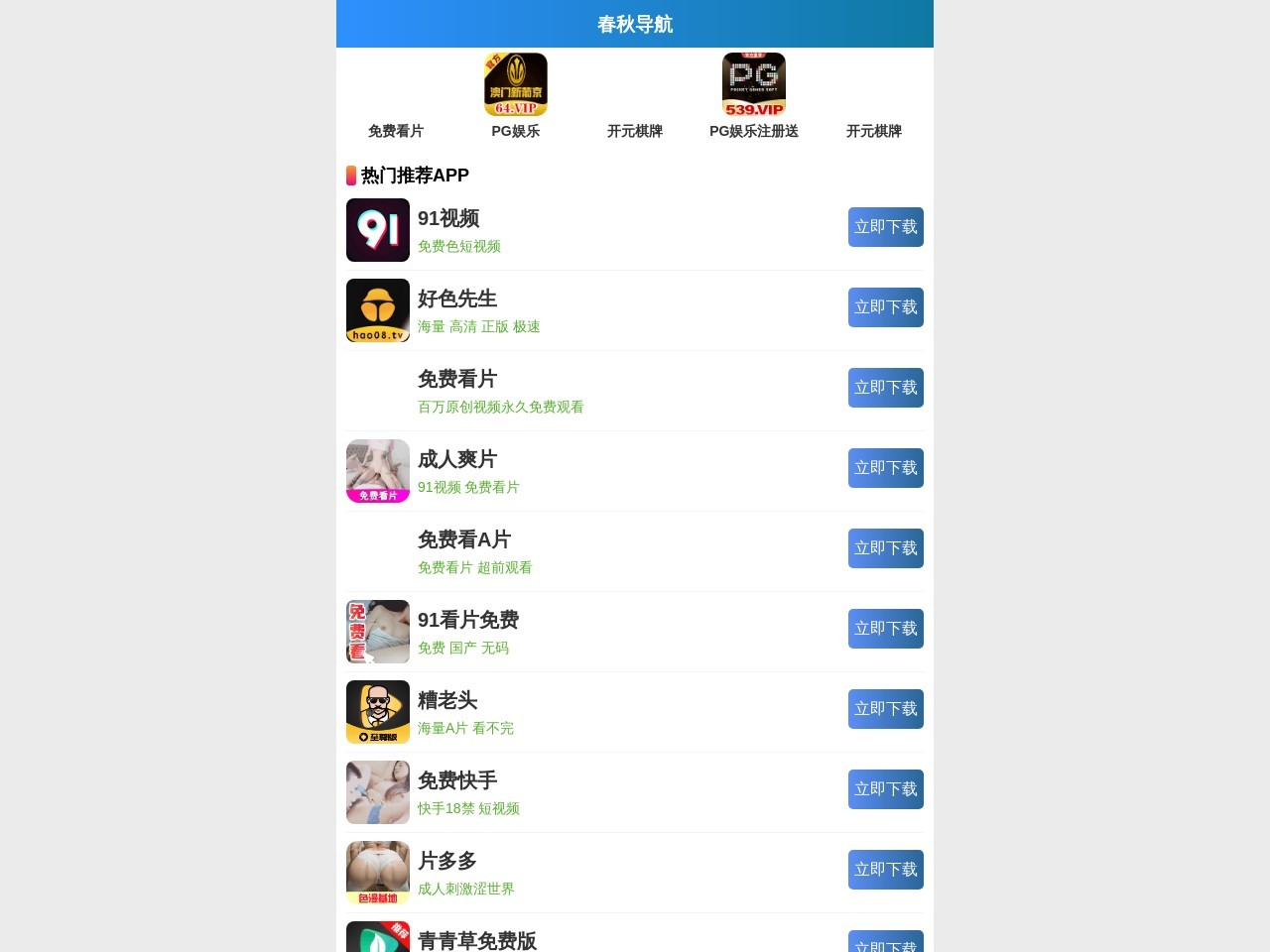Download the 免费快手 app
The height and width of the screenshot is (952, 1270).
885,789
